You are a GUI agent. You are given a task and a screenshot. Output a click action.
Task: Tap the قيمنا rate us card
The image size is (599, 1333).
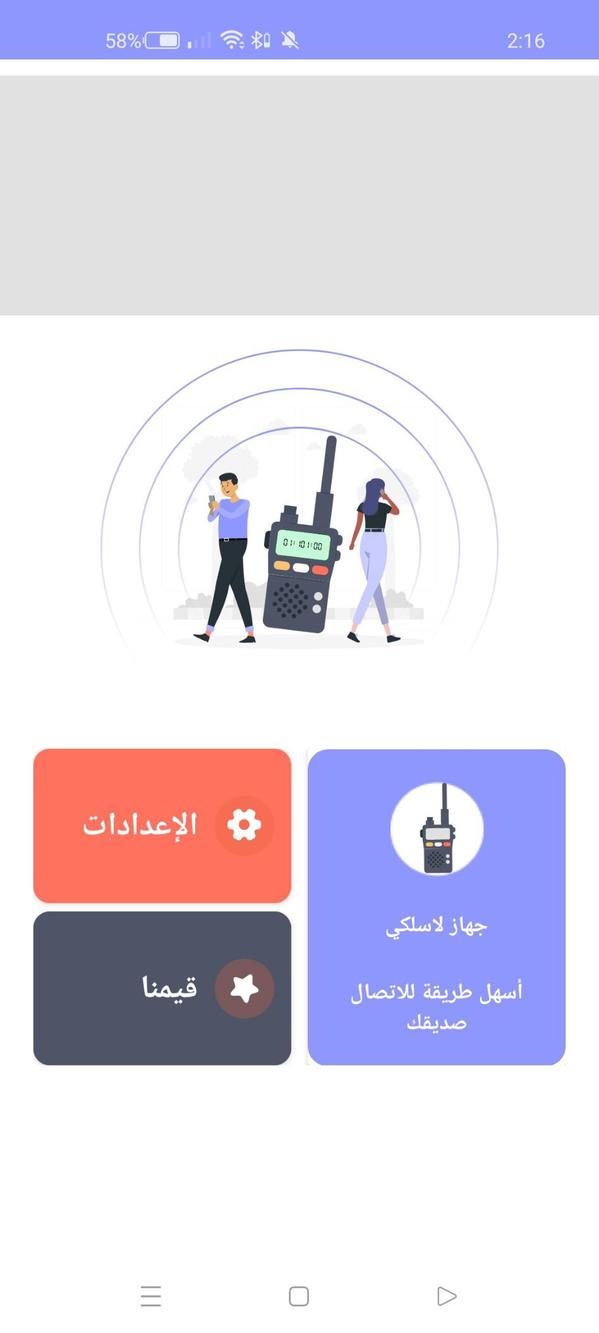click(x=162, y=988)
